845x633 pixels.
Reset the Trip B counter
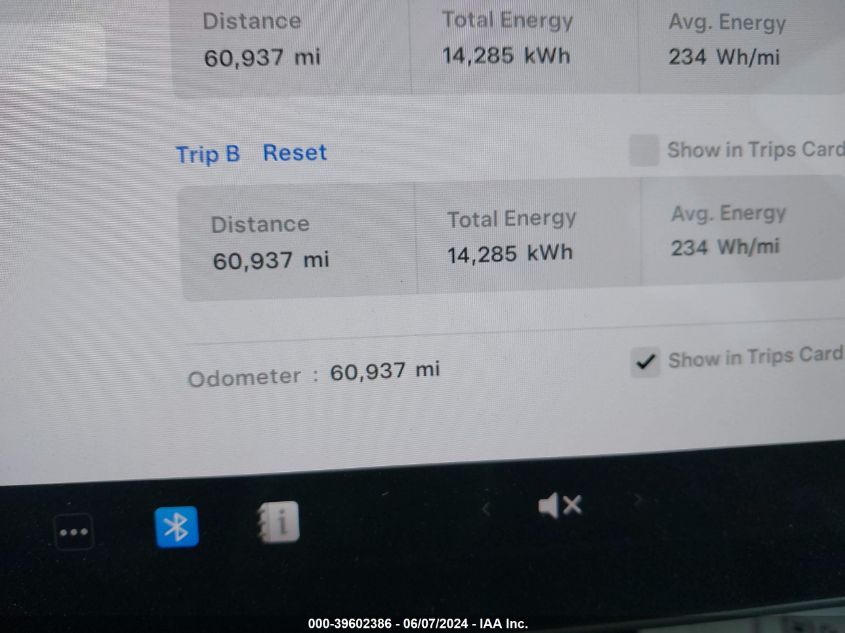tap(294, 153)
